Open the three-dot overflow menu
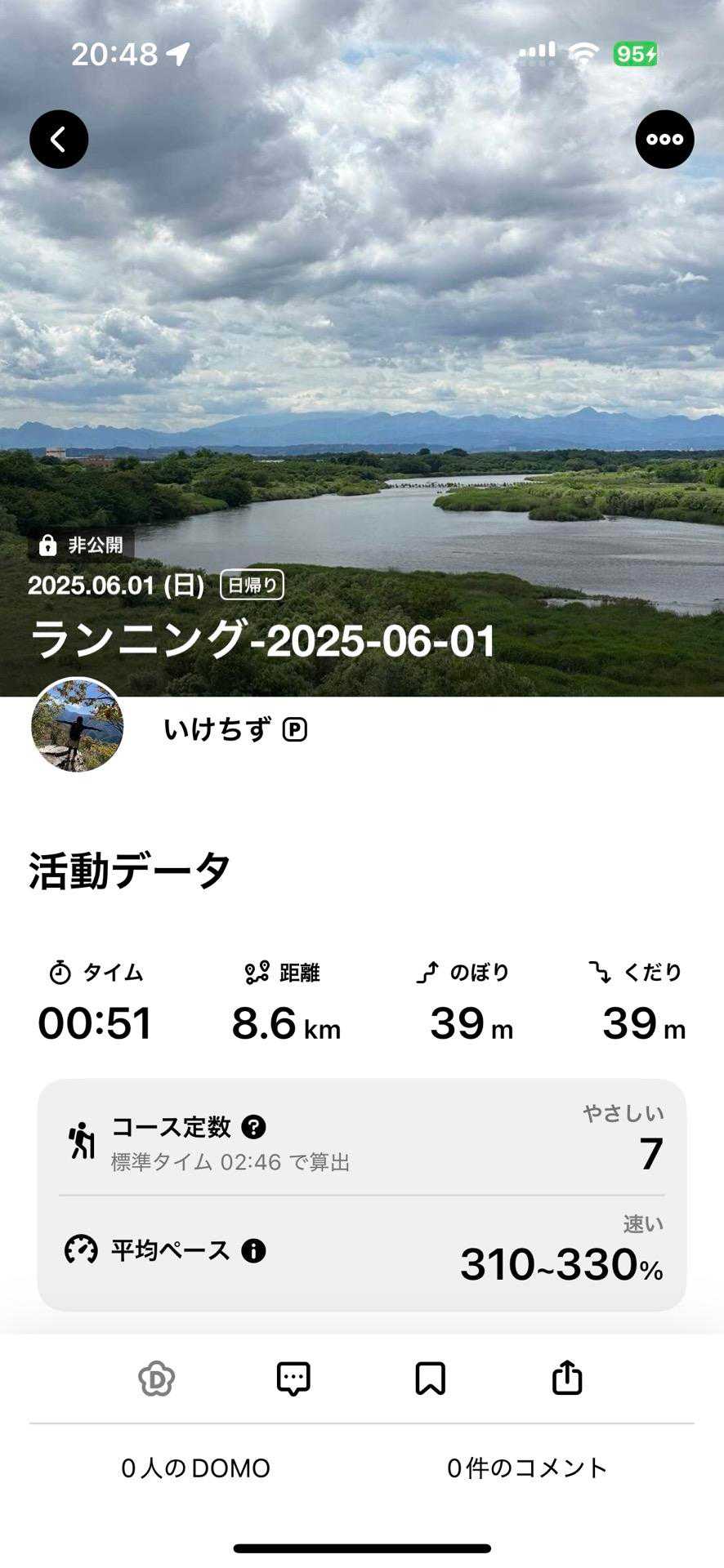Screen dimensions: 724x1568 point(664,140)
